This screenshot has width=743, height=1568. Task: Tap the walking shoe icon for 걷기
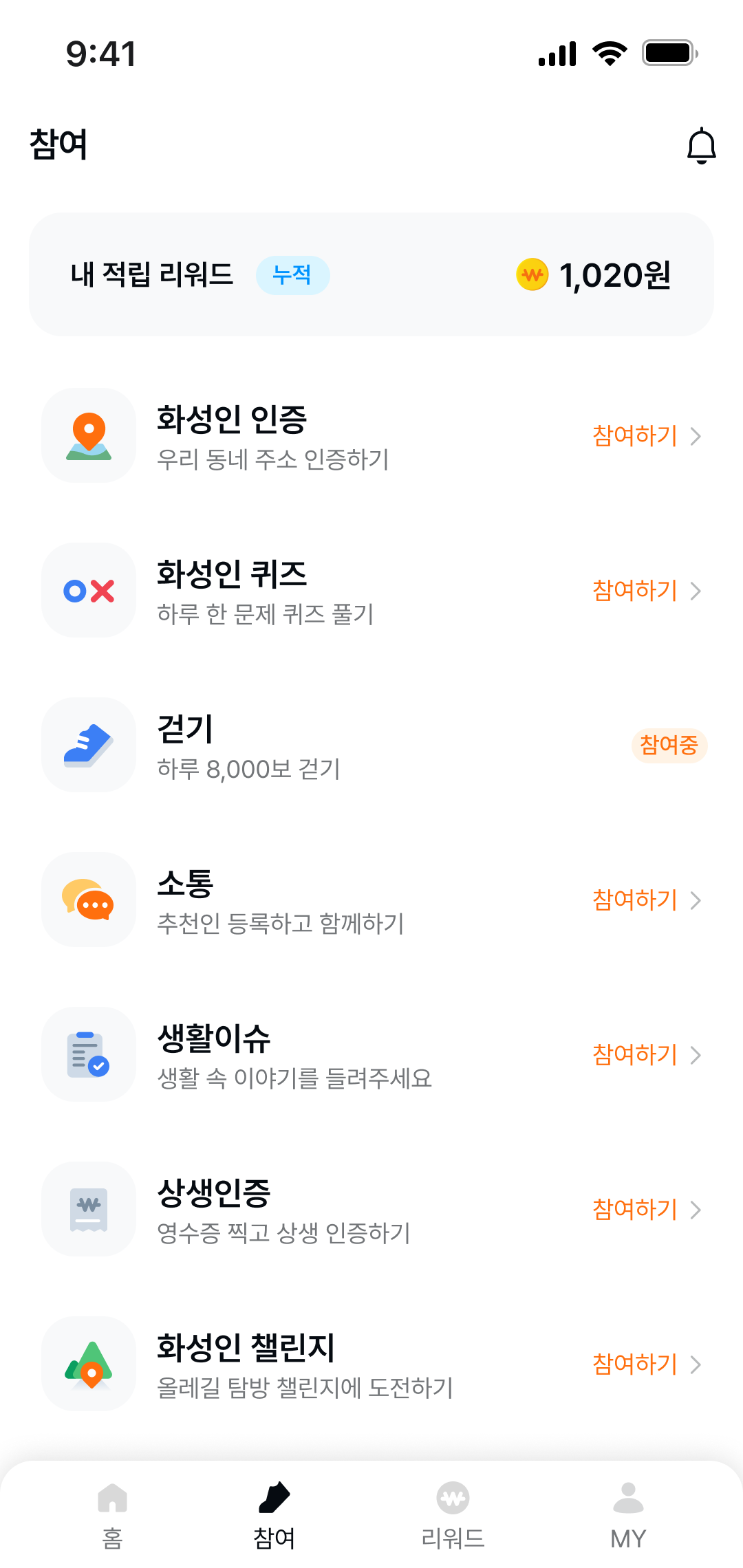click(89, 745)
